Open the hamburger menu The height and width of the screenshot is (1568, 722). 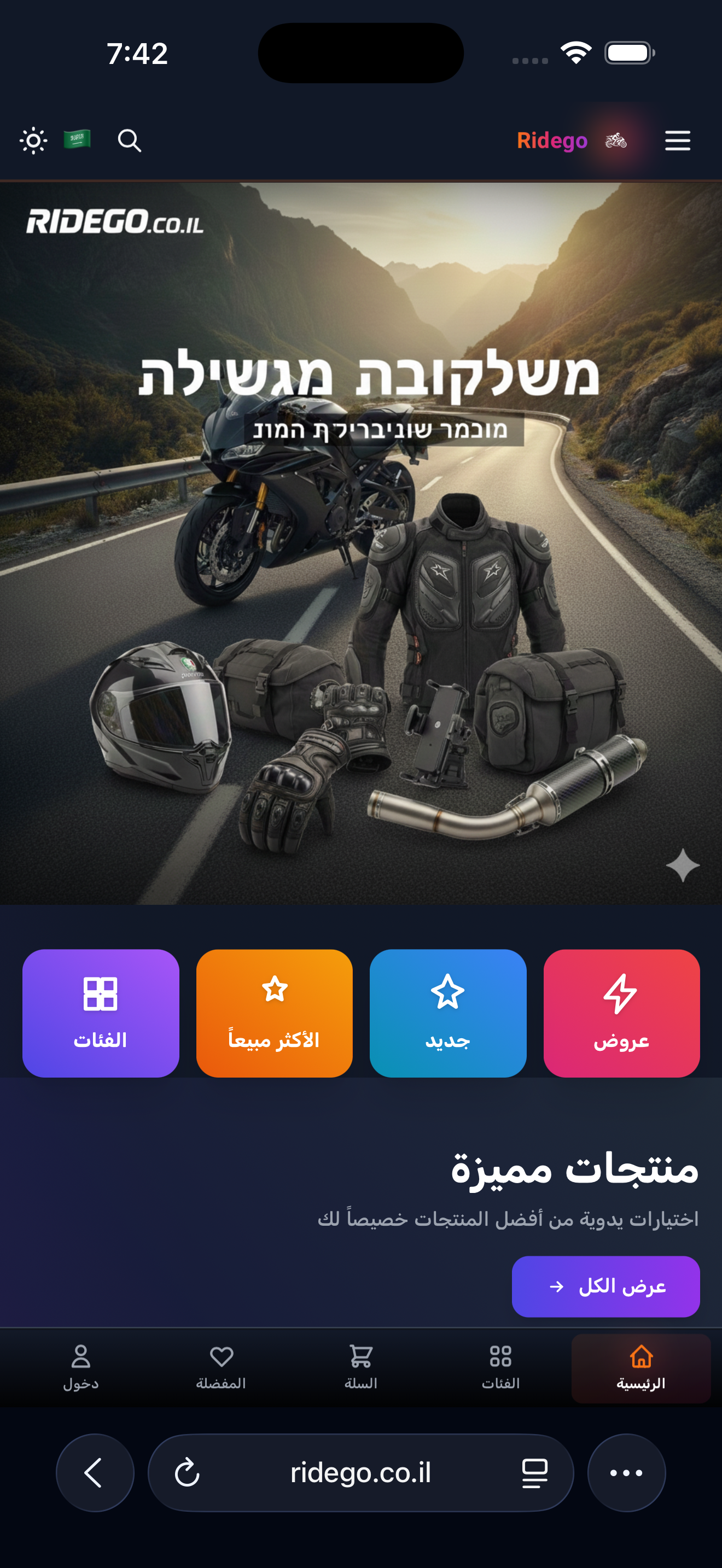pyautogui.click(x=677, y=141)
